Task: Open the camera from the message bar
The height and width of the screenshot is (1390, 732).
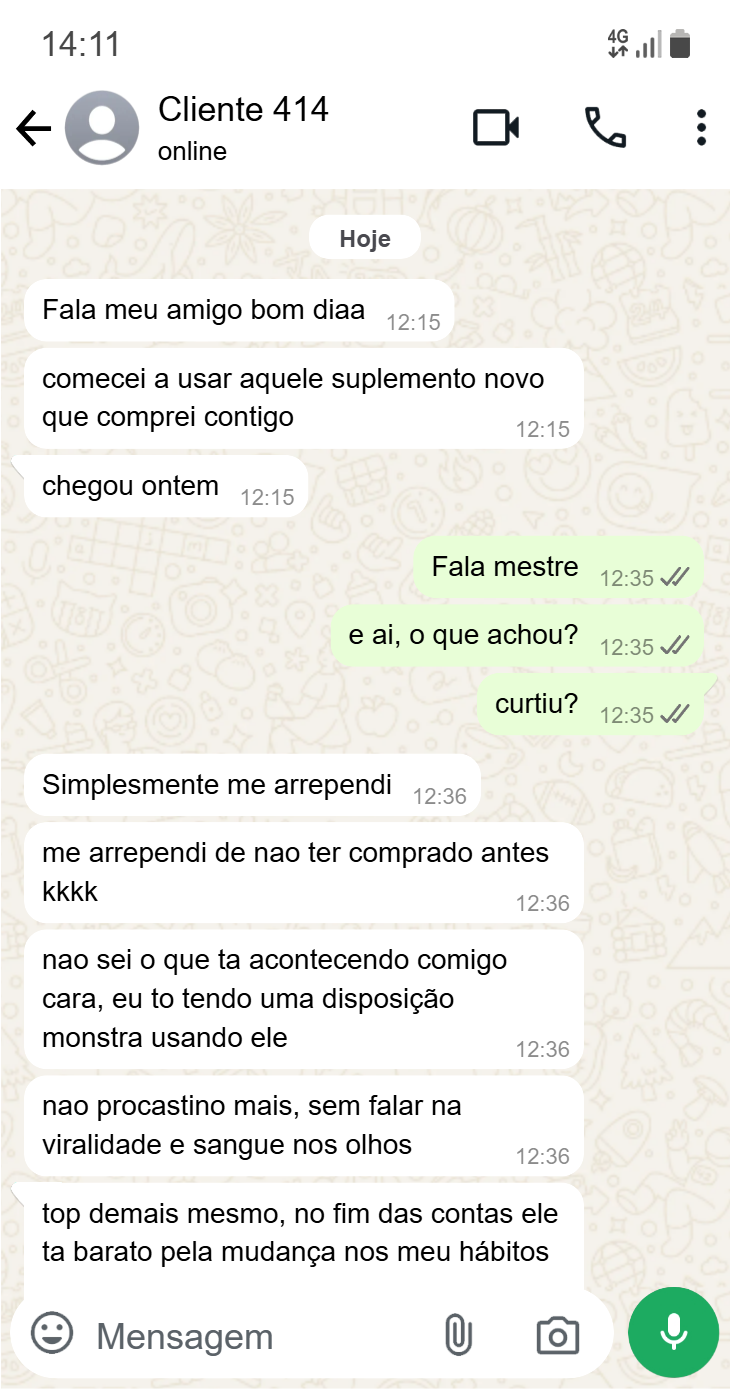Action: (557, 1335)
